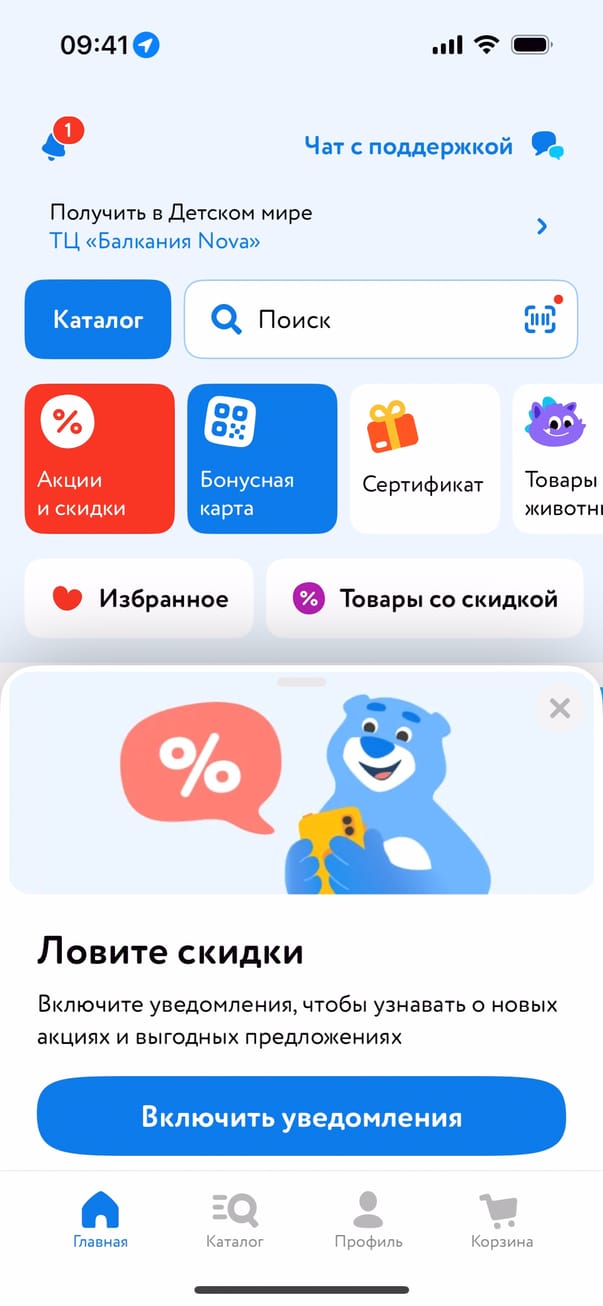Switch to the Главная tab

(100, 1220)
